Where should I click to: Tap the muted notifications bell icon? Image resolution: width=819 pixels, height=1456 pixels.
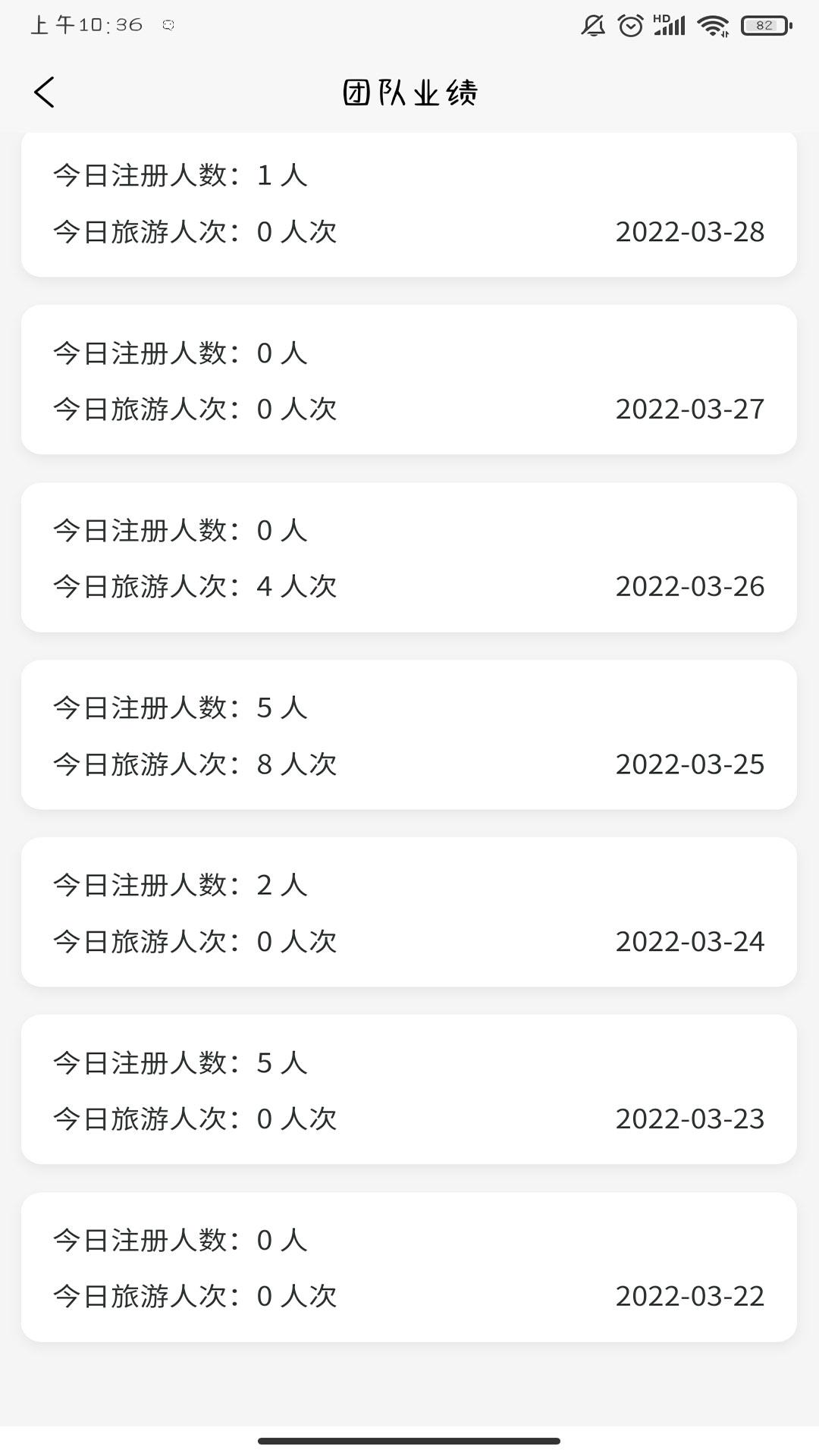click(593, 25)
